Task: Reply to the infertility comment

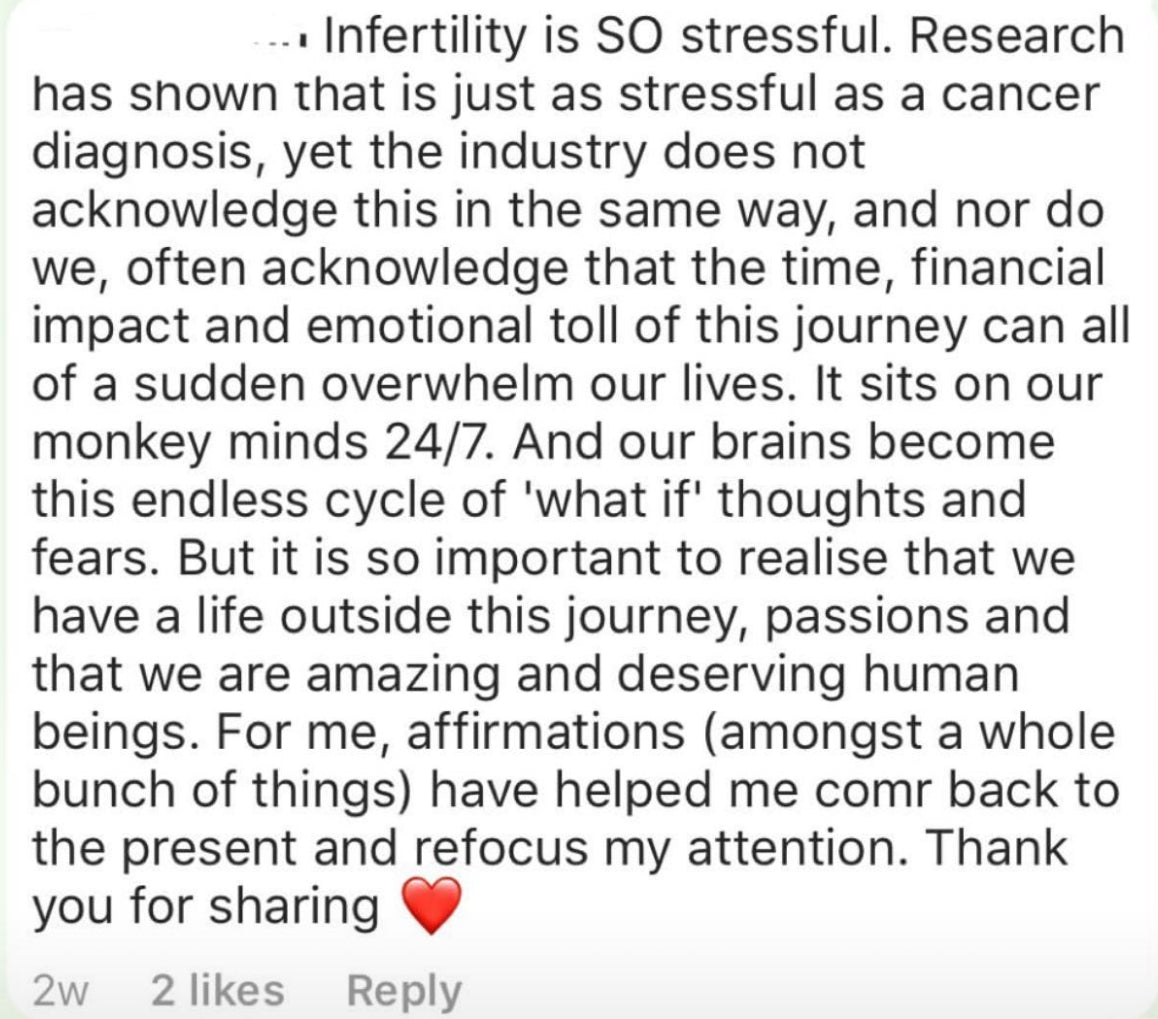Action: 403,991
